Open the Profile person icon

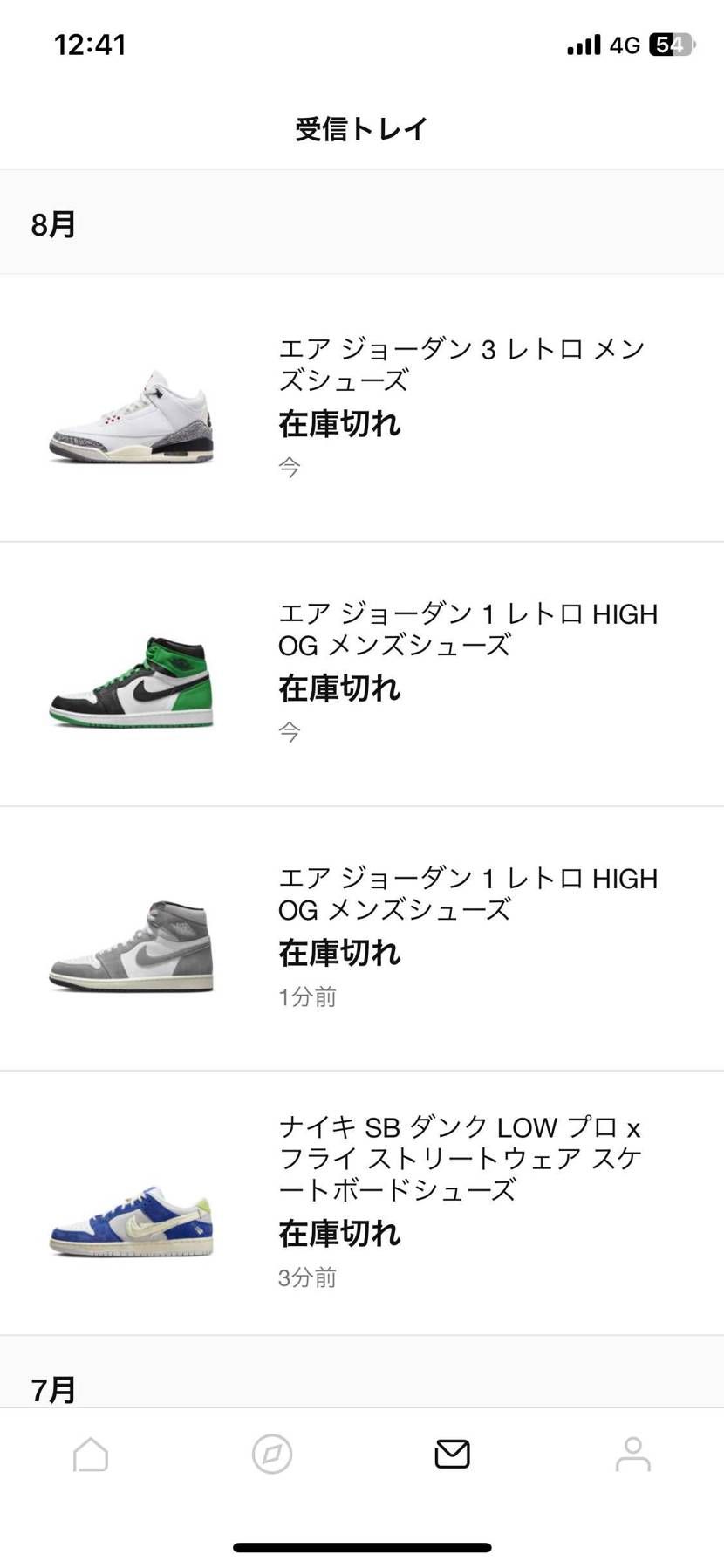click(633, 1454)
